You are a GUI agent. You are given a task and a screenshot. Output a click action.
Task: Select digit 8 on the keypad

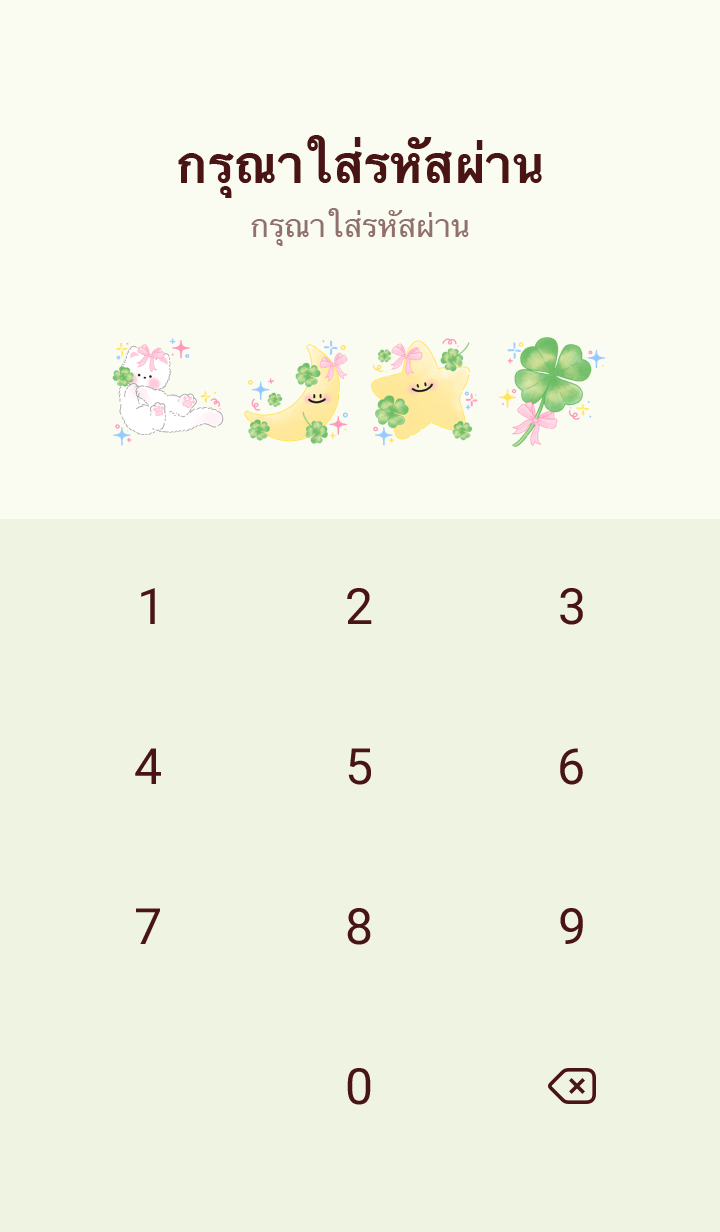[x=359, y=927]
